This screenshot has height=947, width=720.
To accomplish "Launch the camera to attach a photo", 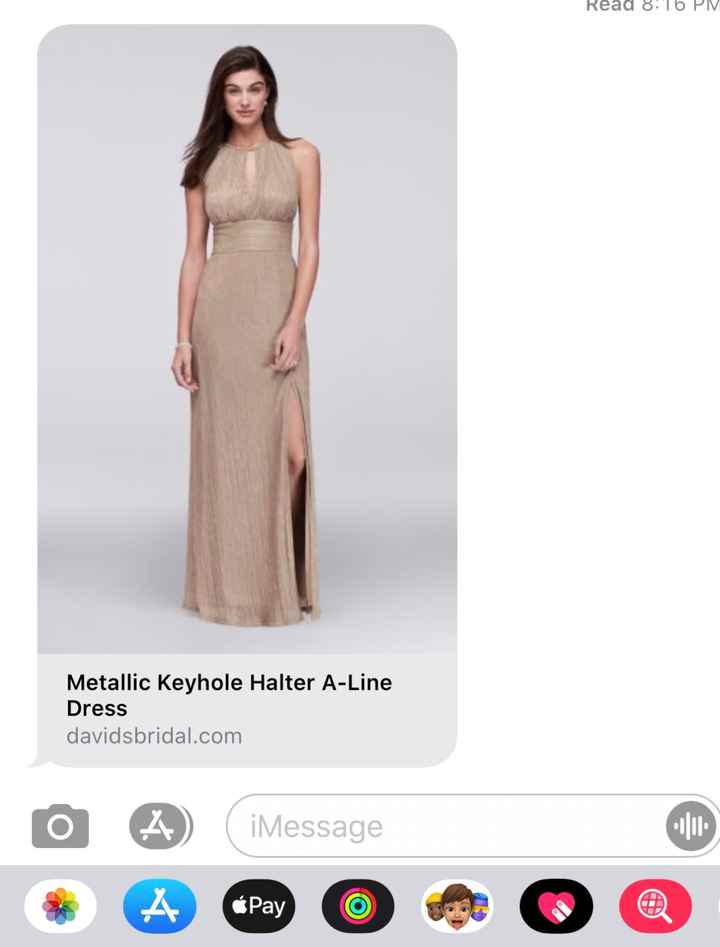I will (60, 825).
